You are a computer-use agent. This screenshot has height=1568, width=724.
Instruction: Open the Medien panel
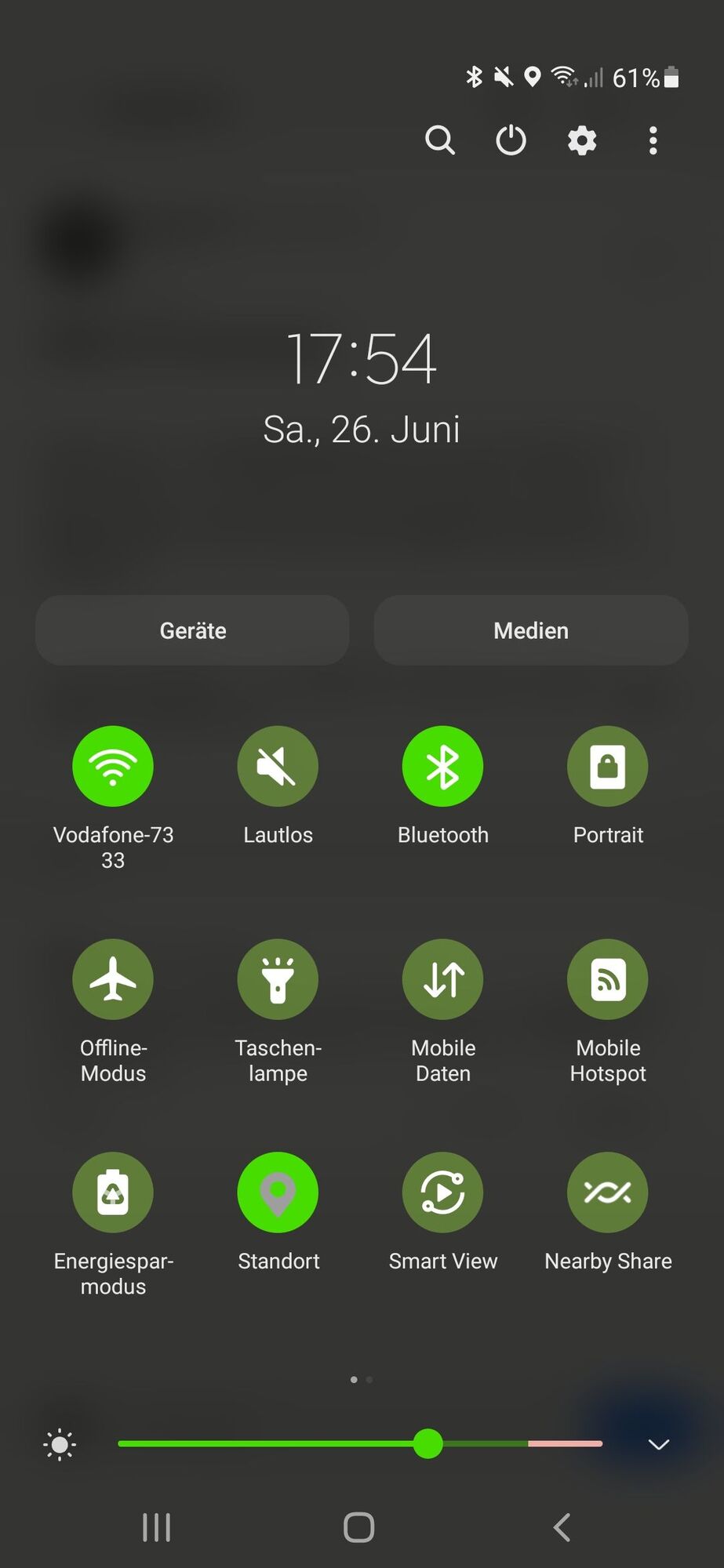(x=531, y=630)
